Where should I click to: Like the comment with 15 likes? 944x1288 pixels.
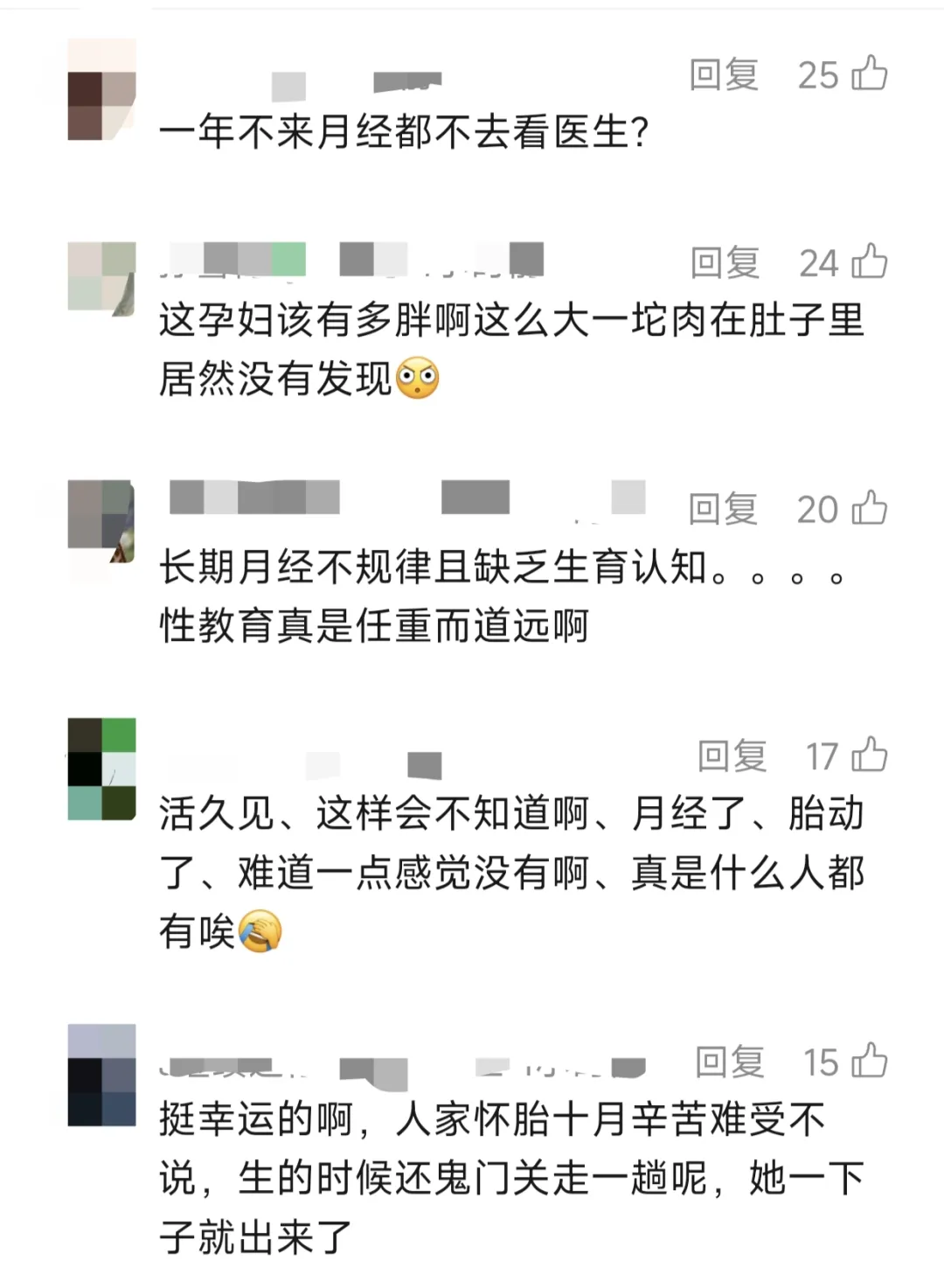click(869, 1062)
